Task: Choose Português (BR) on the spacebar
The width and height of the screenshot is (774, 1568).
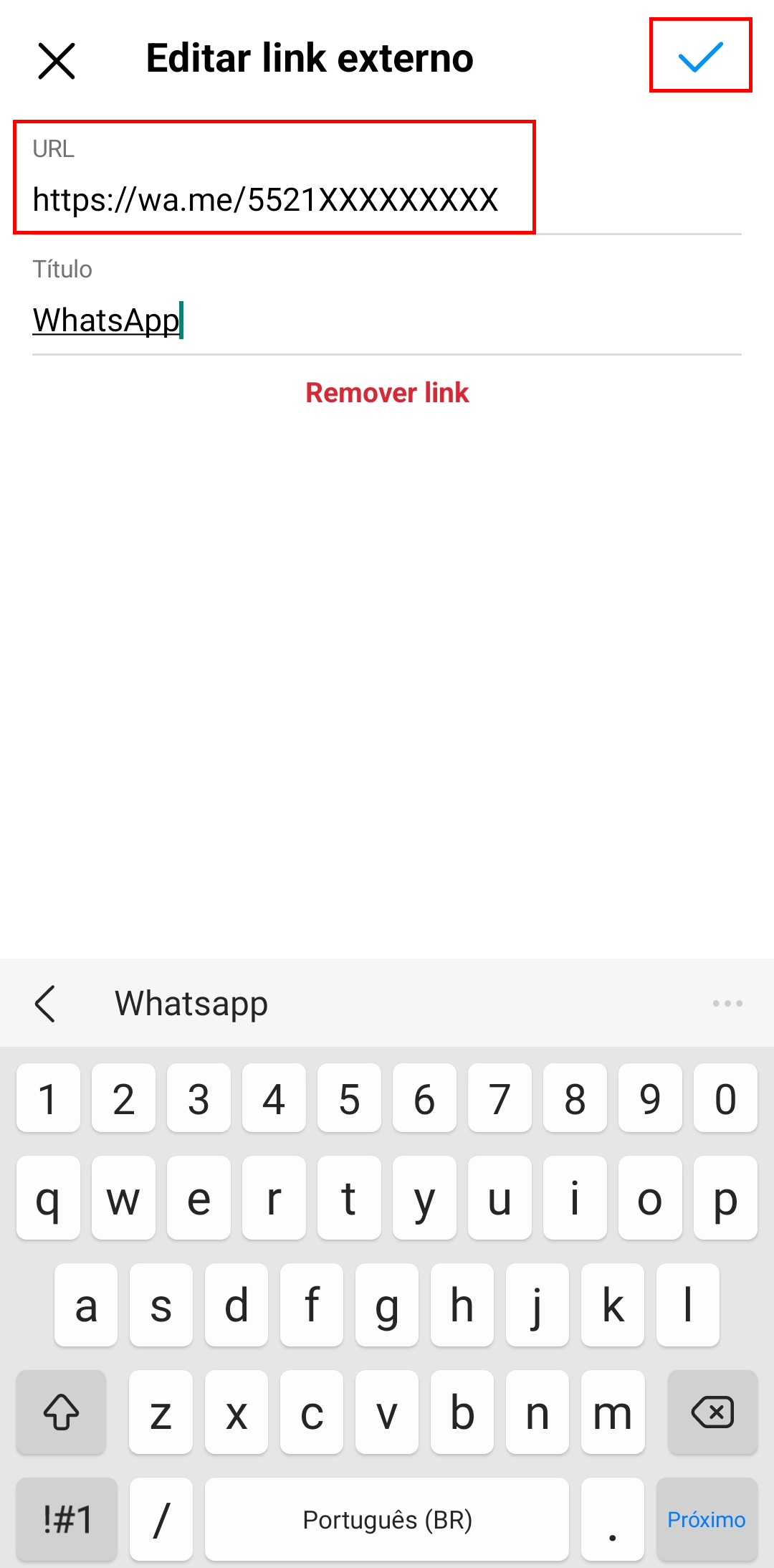Action: pyautogui.click(x=386, y=1519)
